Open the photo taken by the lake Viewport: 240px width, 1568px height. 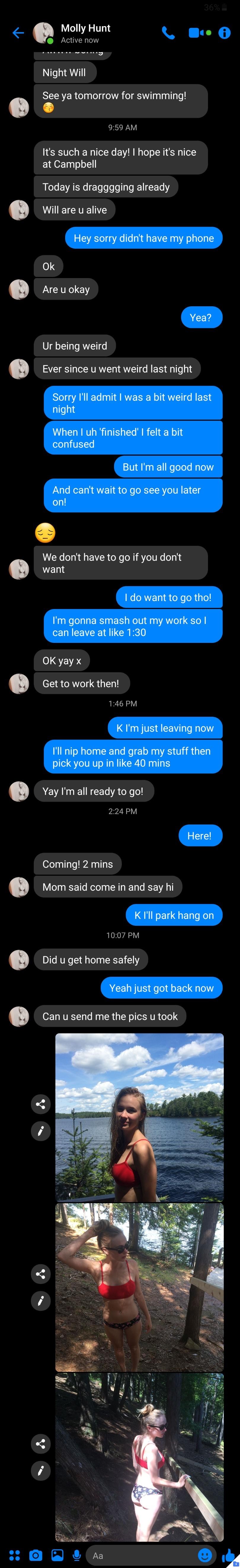pos(139,1117)
